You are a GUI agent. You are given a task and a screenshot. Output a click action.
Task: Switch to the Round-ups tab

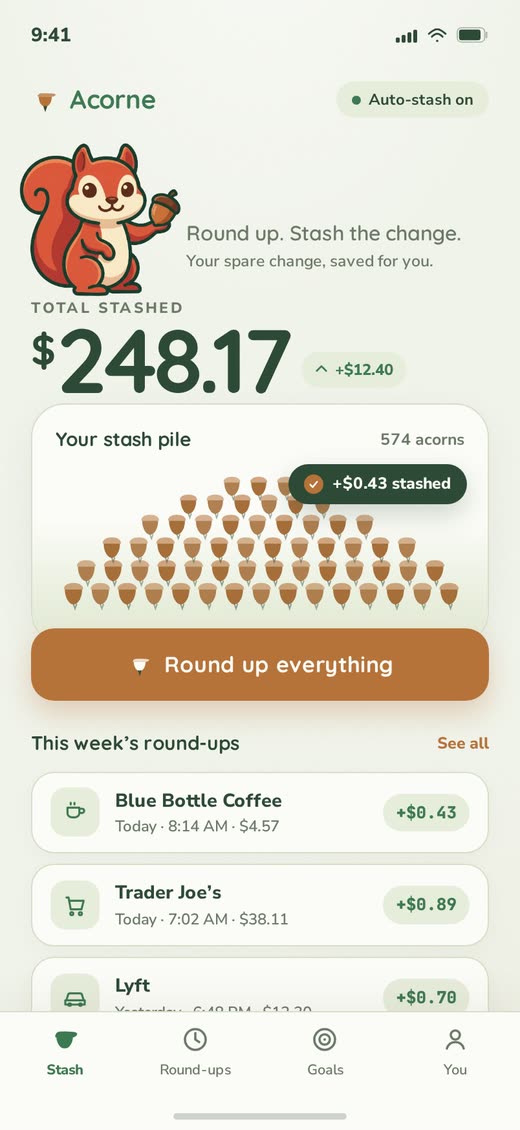[x=195, y=1052]
